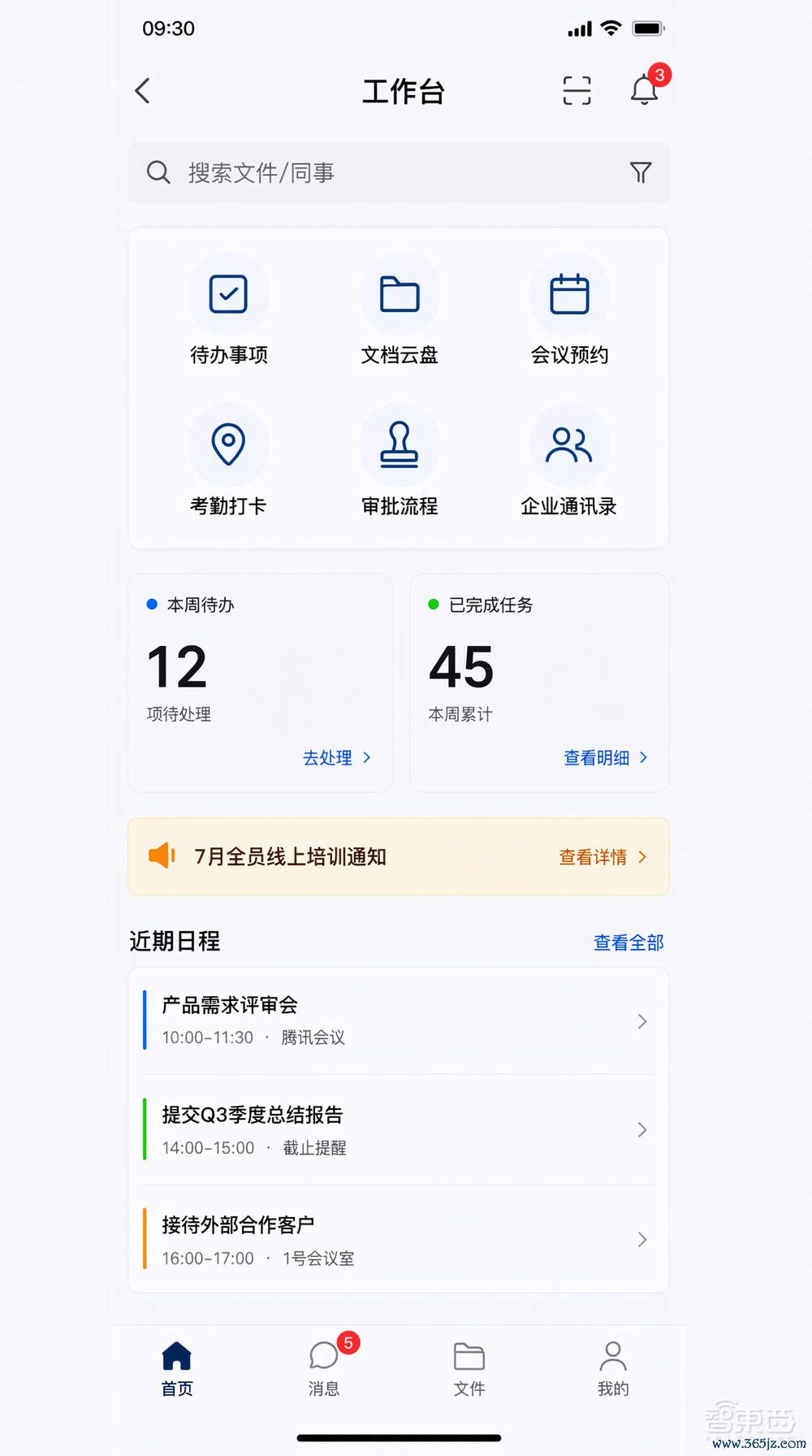Tap 查看明细 on the 已完成任务 card
The height and width of the screenshot is (1456, 812).
click(x=607, y=757)
